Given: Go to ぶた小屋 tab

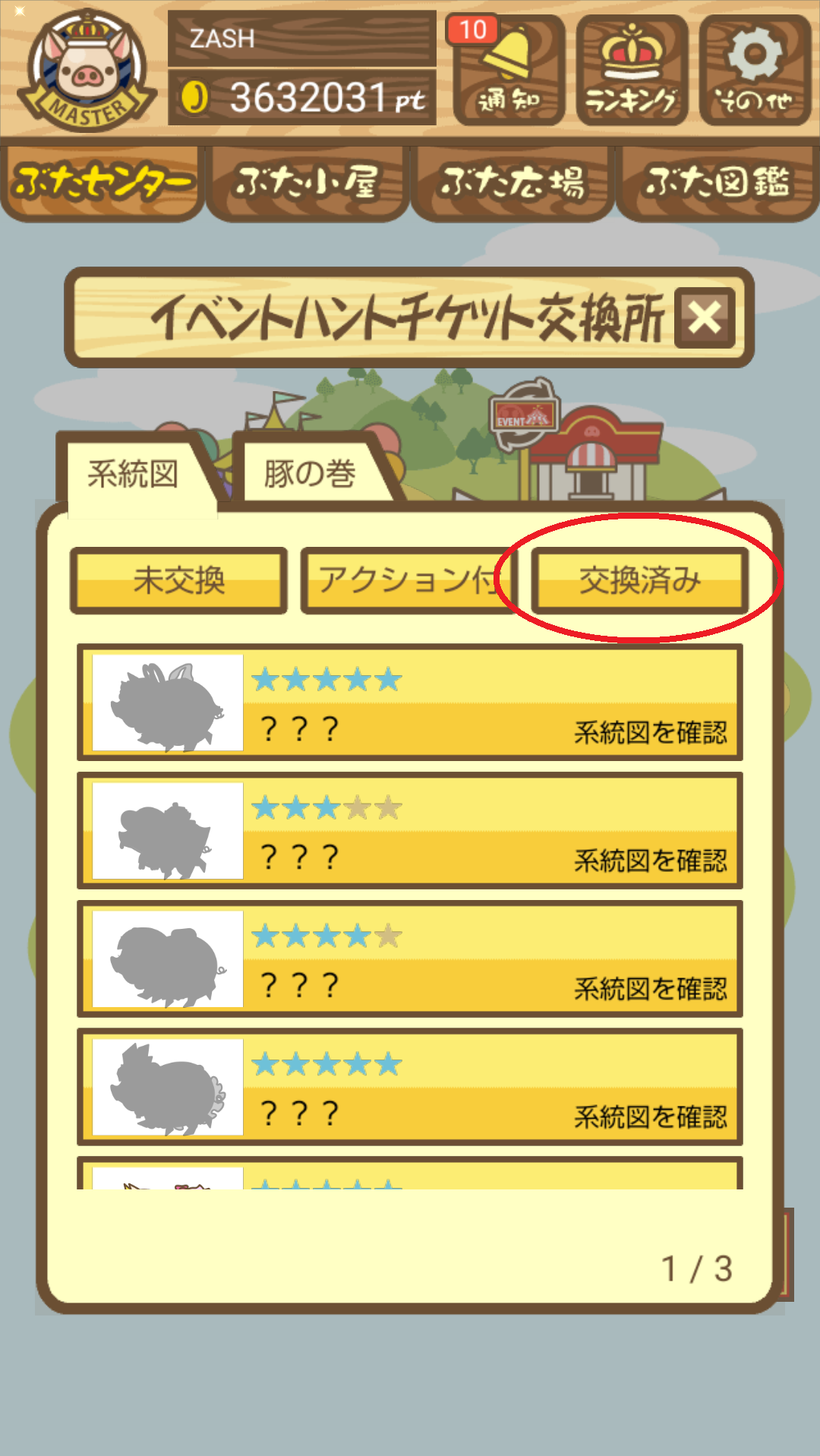Looking at the screenshot, I should (x=307, y=183).
